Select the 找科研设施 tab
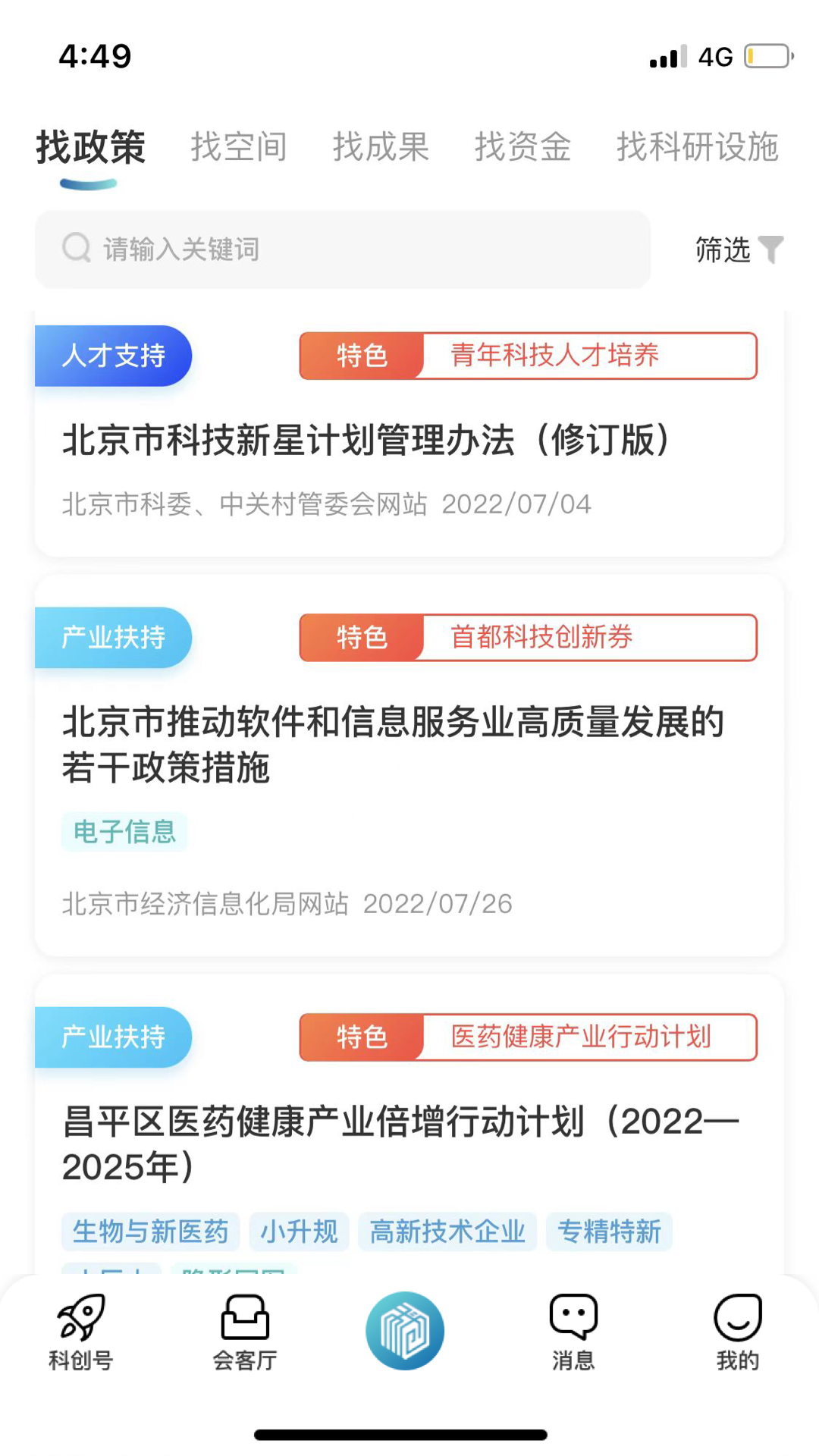The width and height of the screenshot is (819, 1456). pyautogui.click(x=697, y=146)
